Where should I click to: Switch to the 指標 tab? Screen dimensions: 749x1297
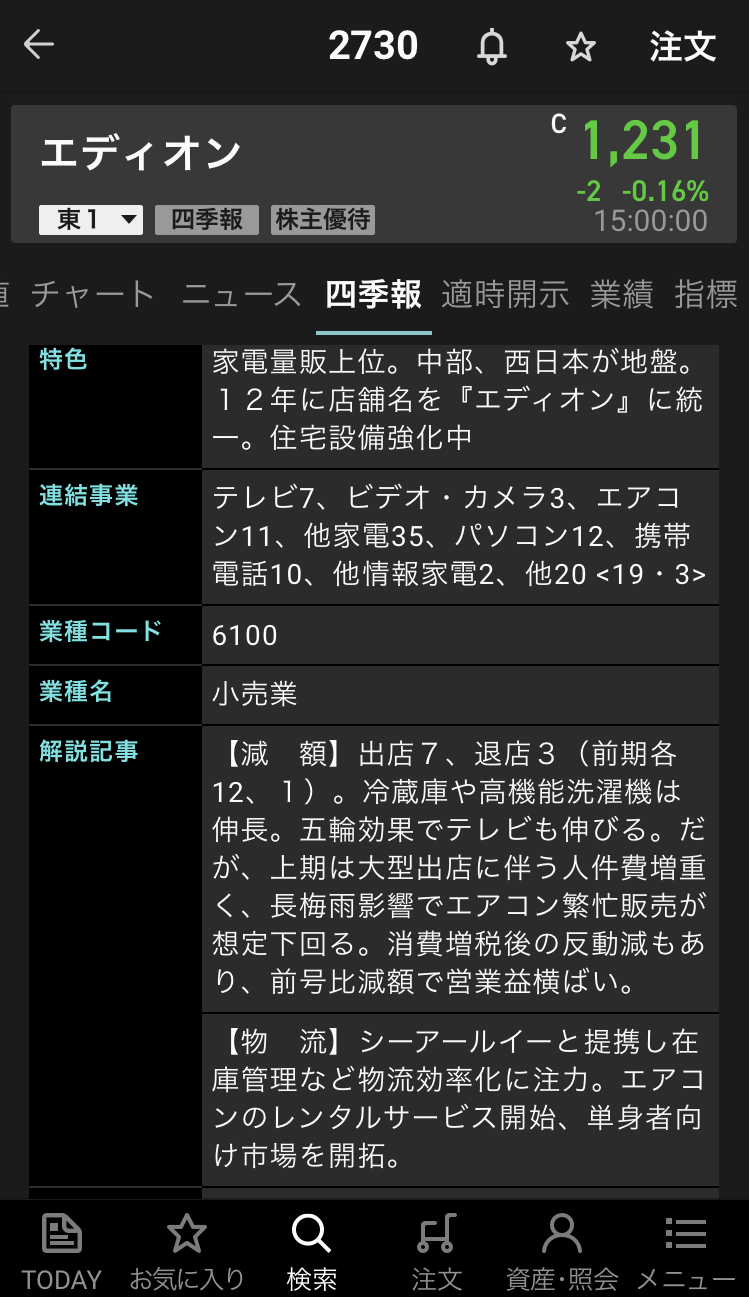coord(708,295)
